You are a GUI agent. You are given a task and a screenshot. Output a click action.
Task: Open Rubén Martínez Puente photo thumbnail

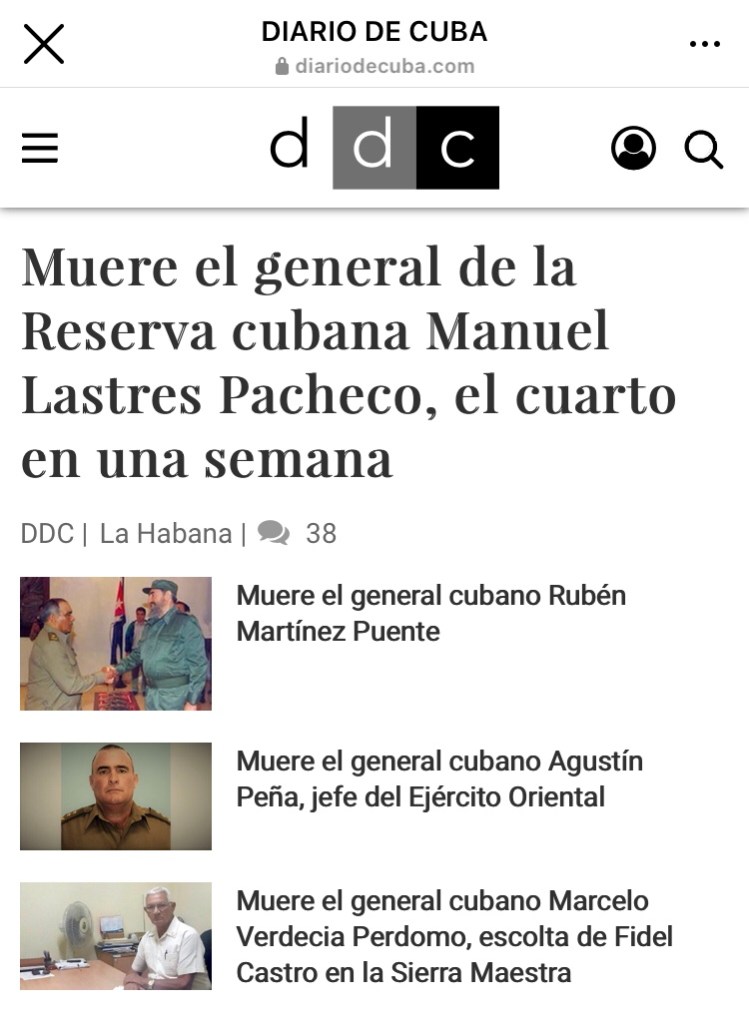[116, 643]
